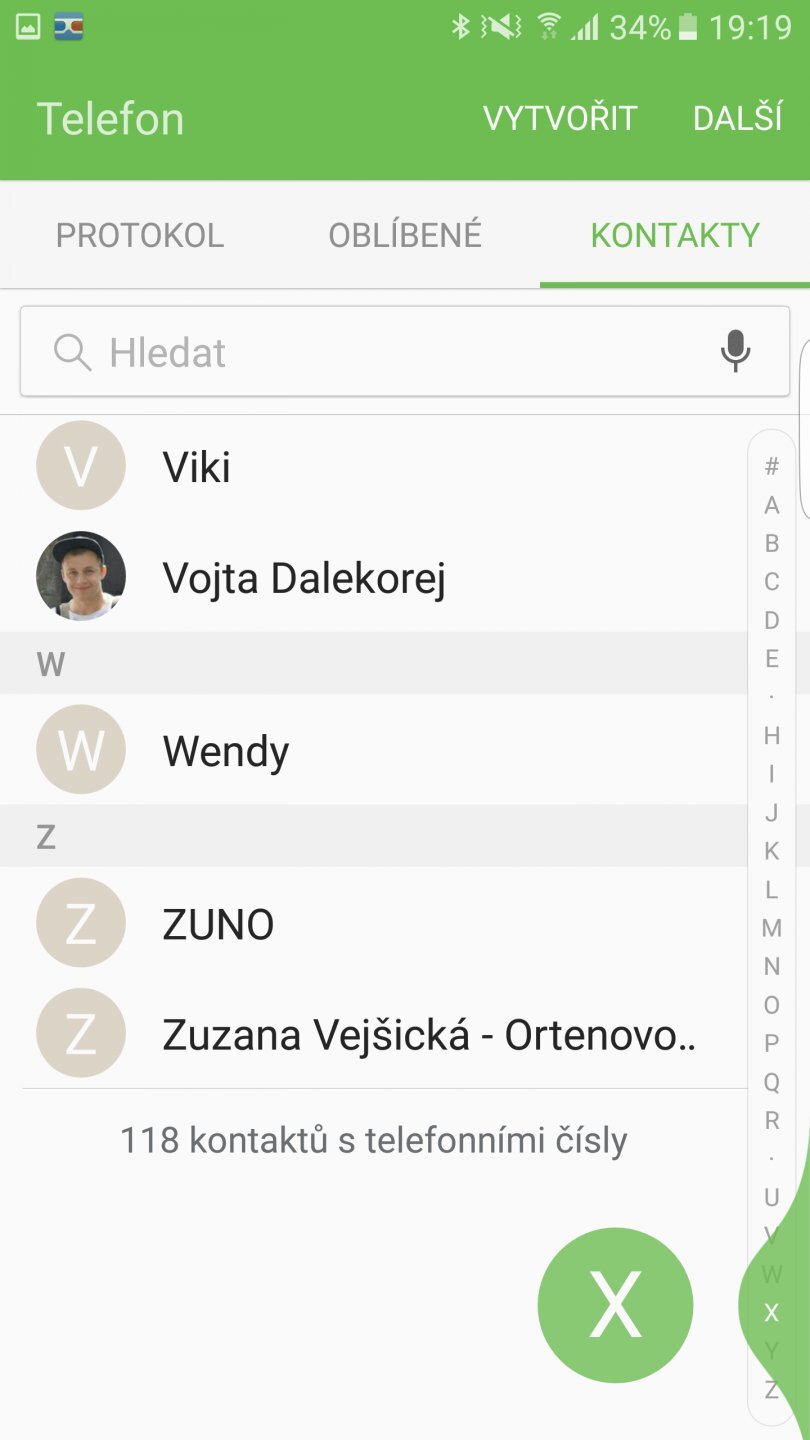
Task: Switch to the PROTOKOL tab
Action: (140, 236)
